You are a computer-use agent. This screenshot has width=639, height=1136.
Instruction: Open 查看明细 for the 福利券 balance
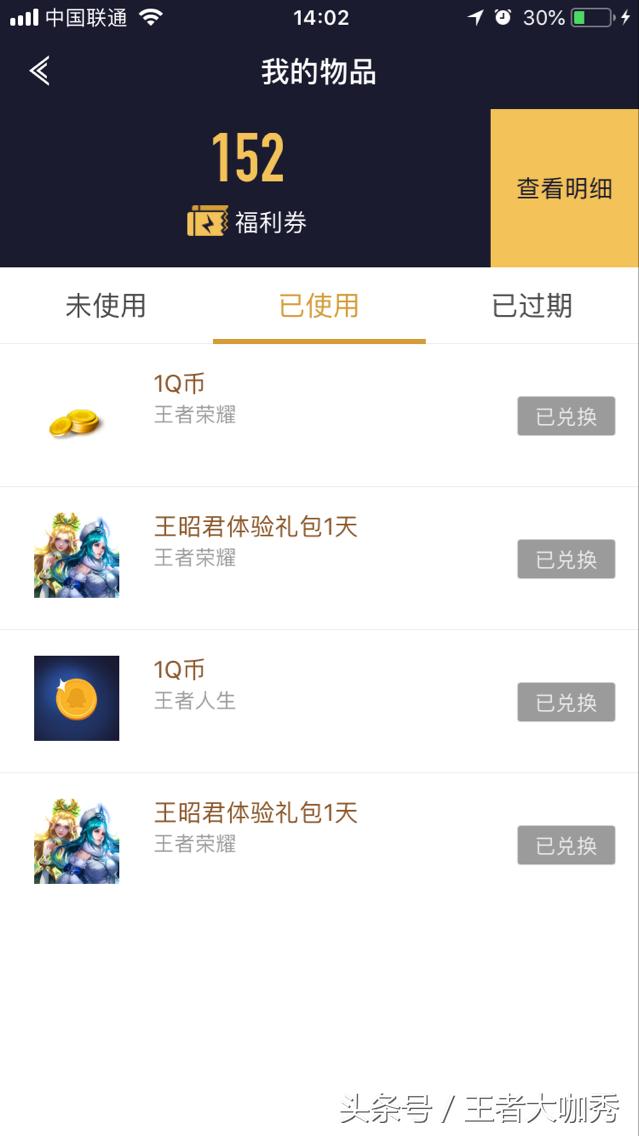tap(564, 188)
